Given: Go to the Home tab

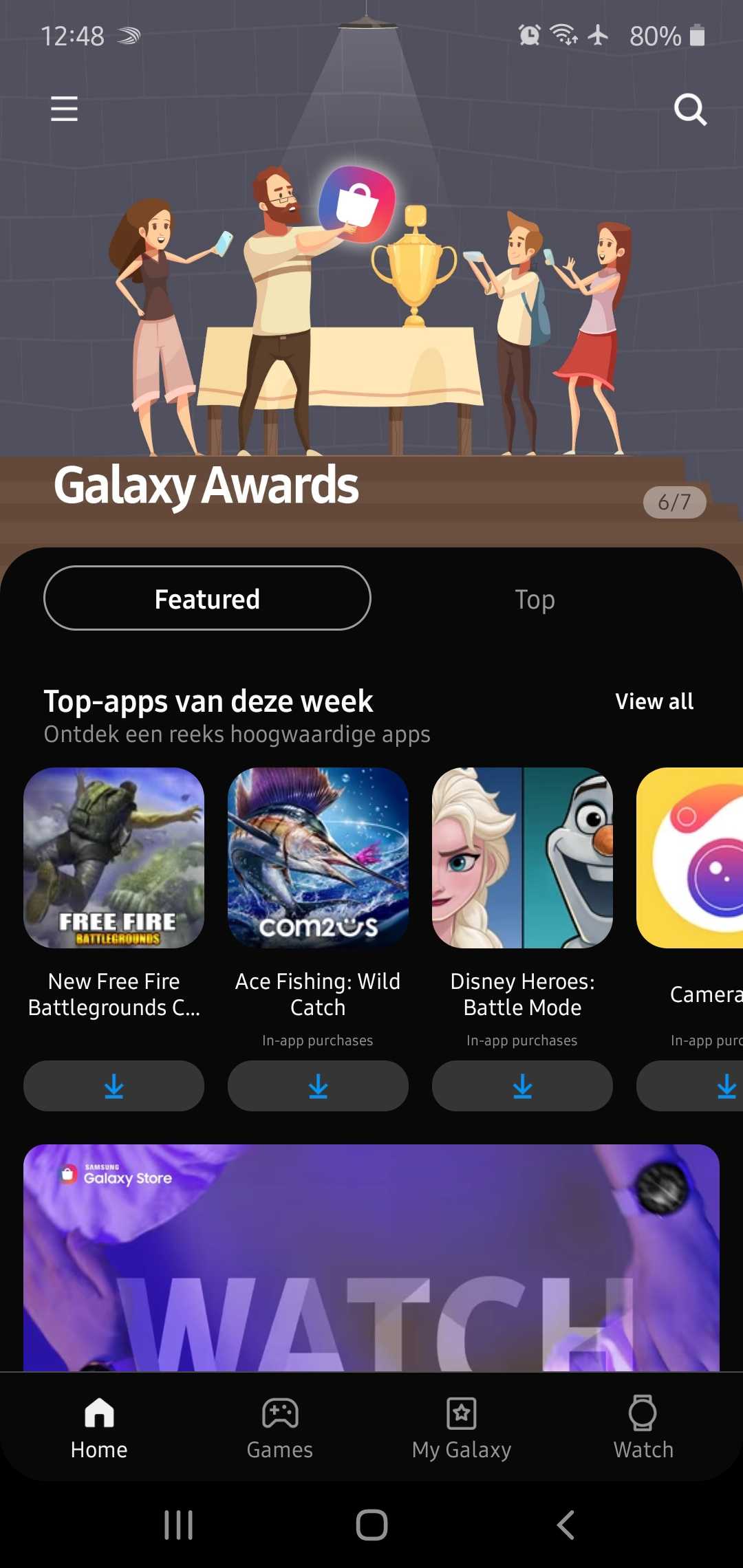Looking at the screenshot, I should 99,1428.
